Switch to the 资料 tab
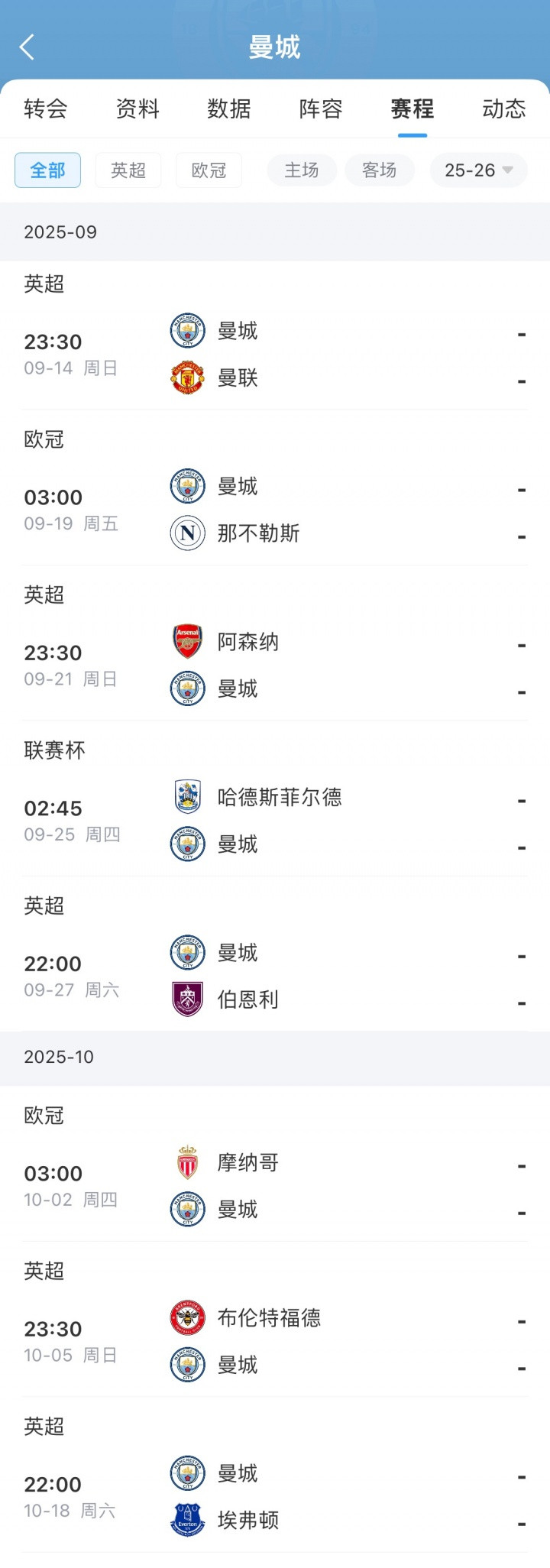550x1568 pixels. (x=137, y=109)
